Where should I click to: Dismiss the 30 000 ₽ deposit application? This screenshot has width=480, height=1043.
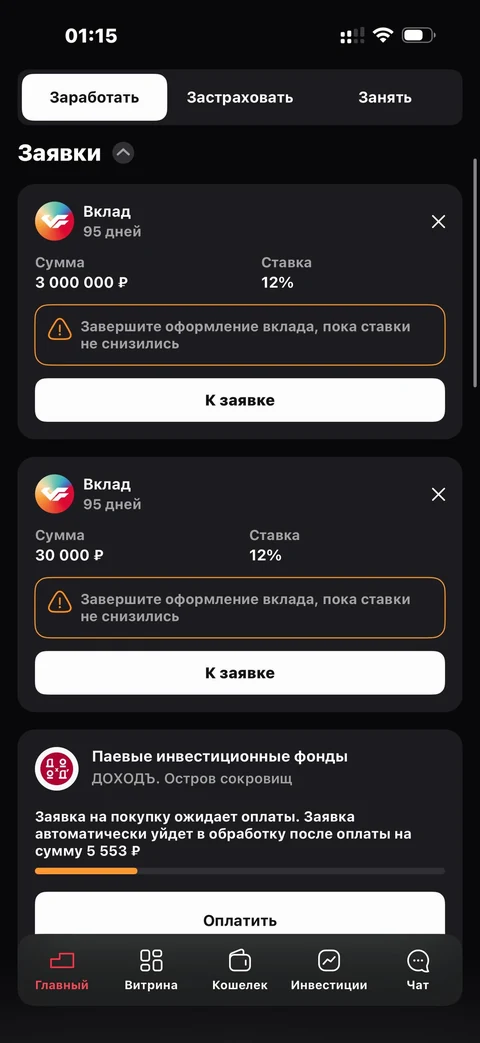438,495
